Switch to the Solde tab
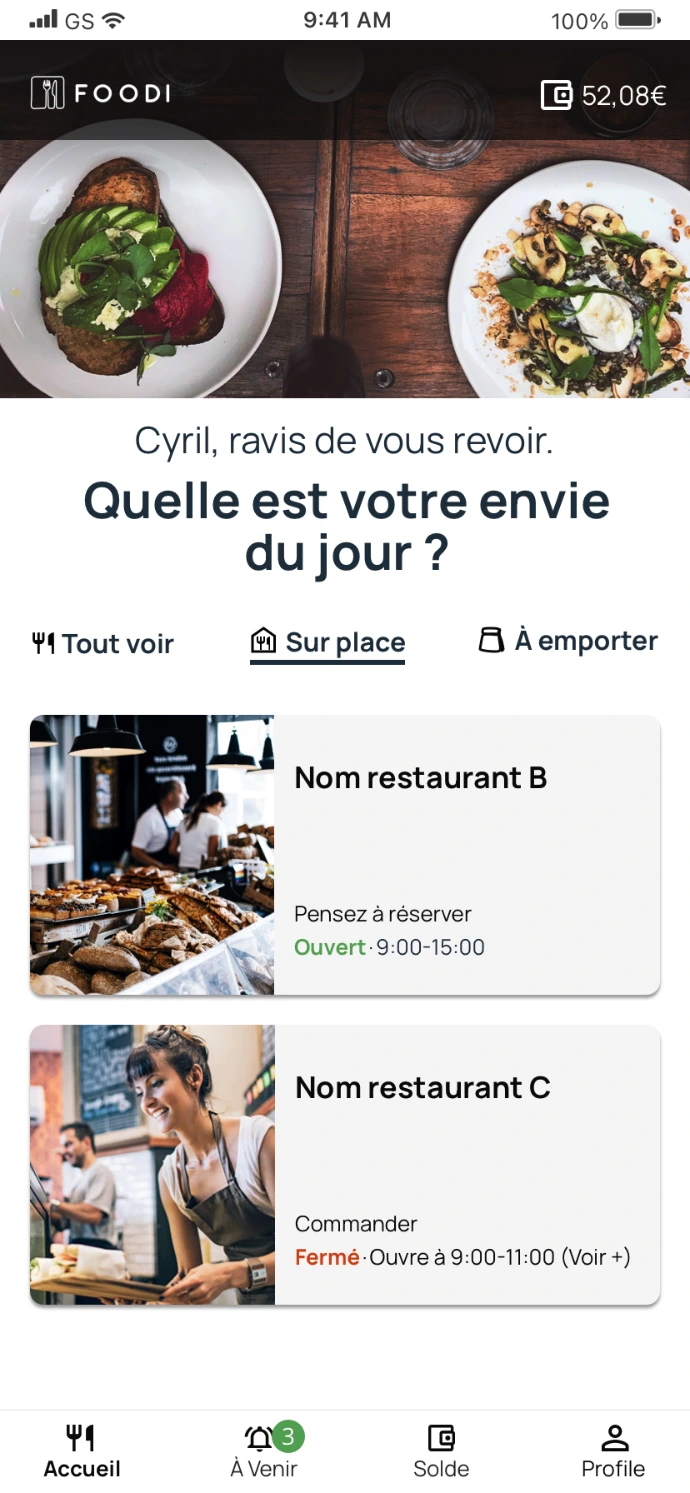This screenshot has height=1493, width=690. click(x=441, y=1451)
